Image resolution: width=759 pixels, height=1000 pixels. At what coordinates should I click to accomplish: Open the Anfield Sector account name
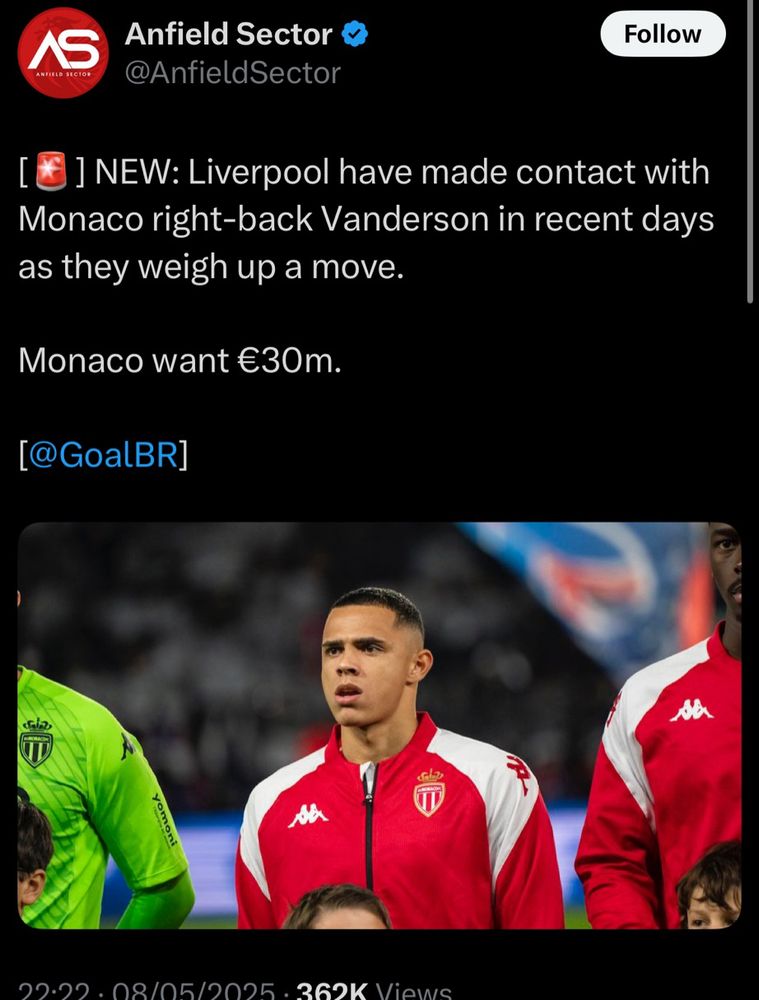pos(228,34)
